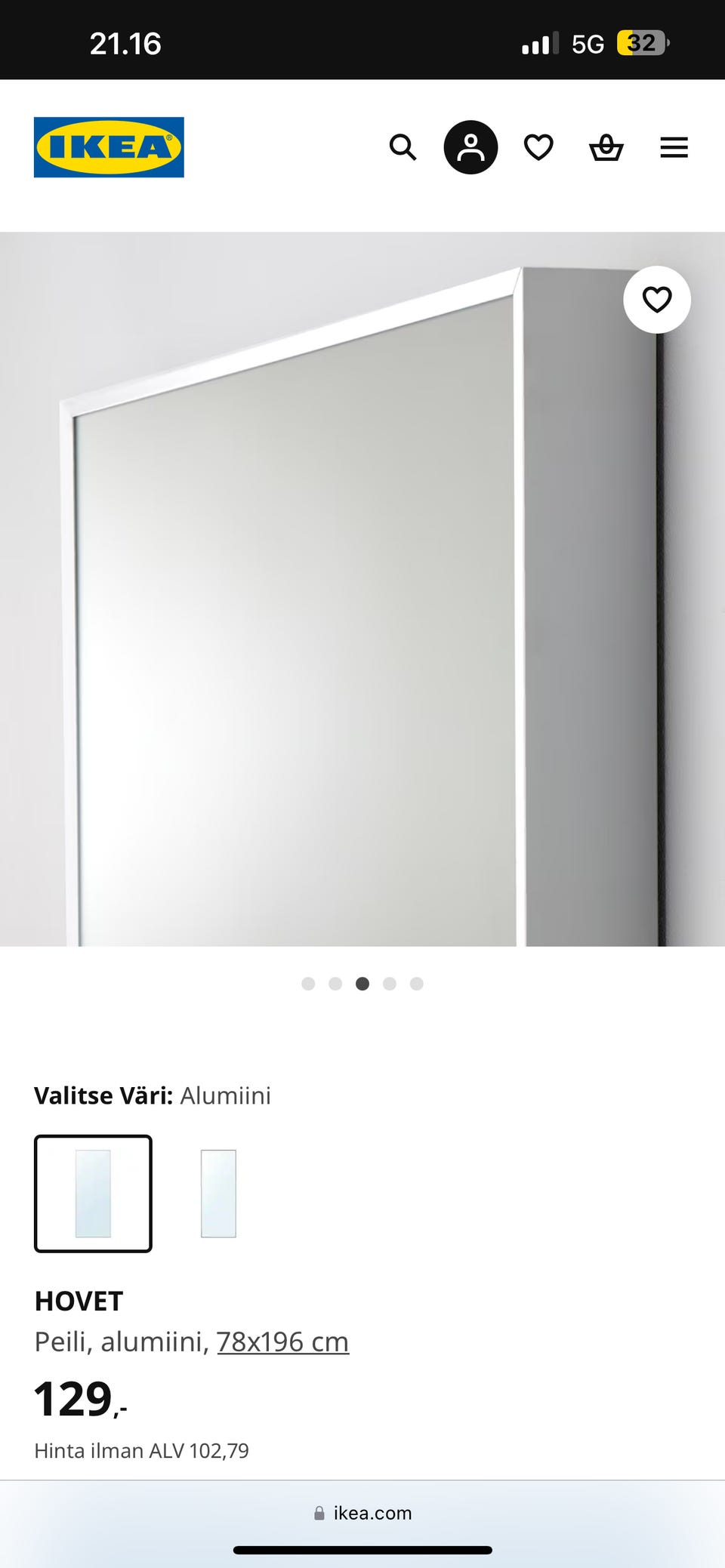The width and height of the screenshot is (725, 1568).
Task: Jump to the third carousel slide dot
Action: coord(362,984)
